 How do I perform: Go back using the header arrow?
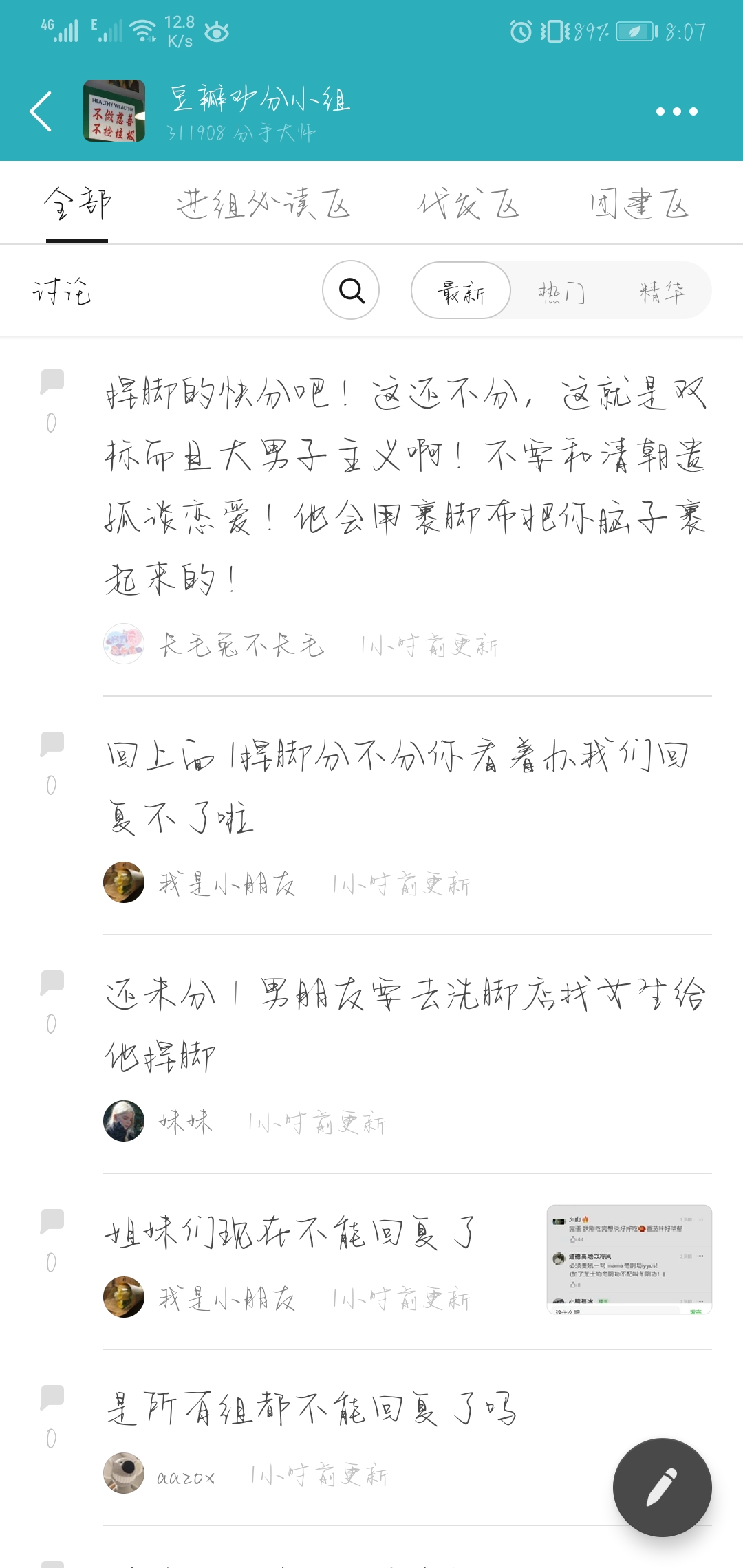point(41,111)
